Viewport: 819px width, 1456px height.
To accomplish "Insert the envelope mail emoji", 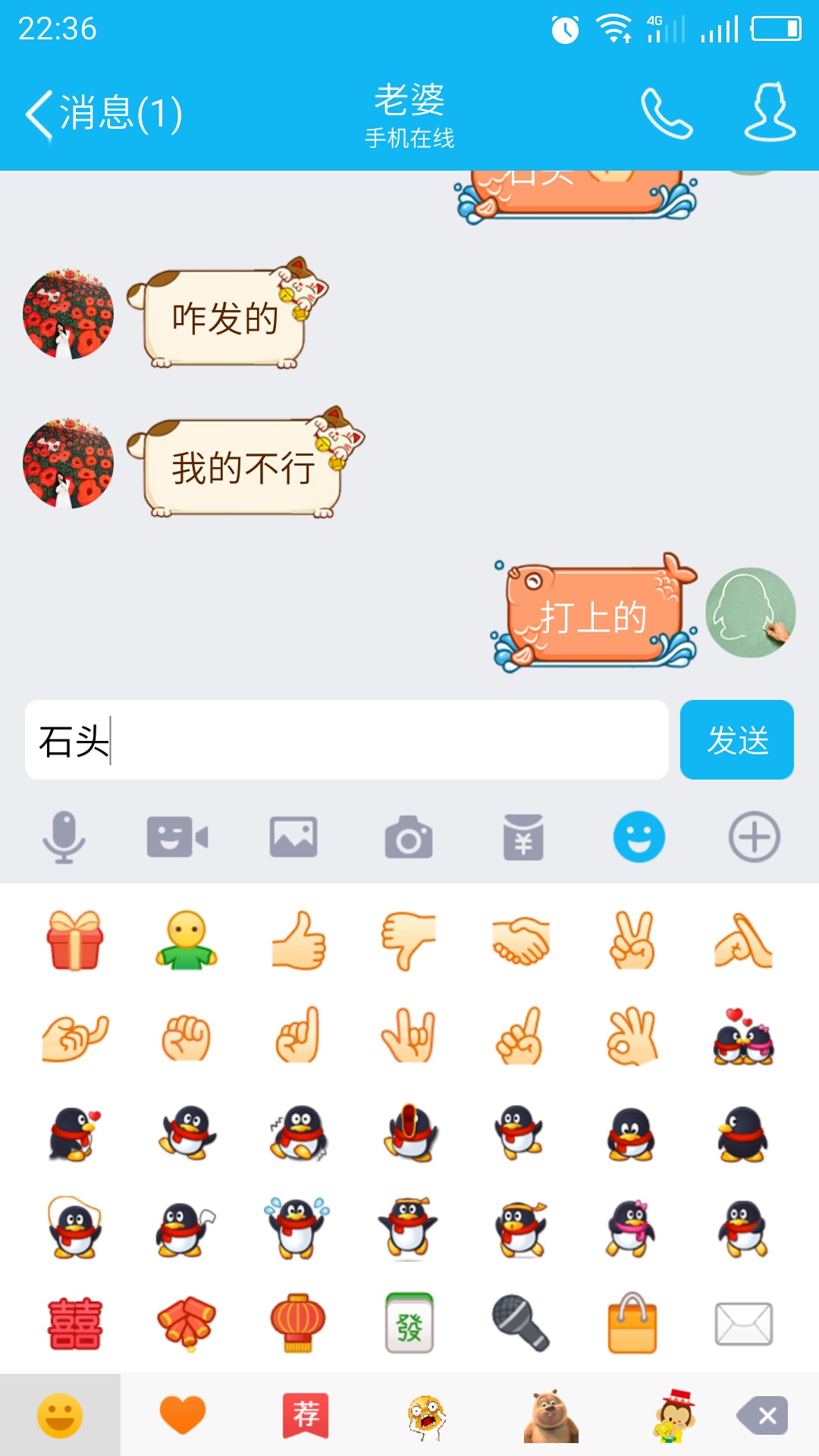I will (744, 1324).
